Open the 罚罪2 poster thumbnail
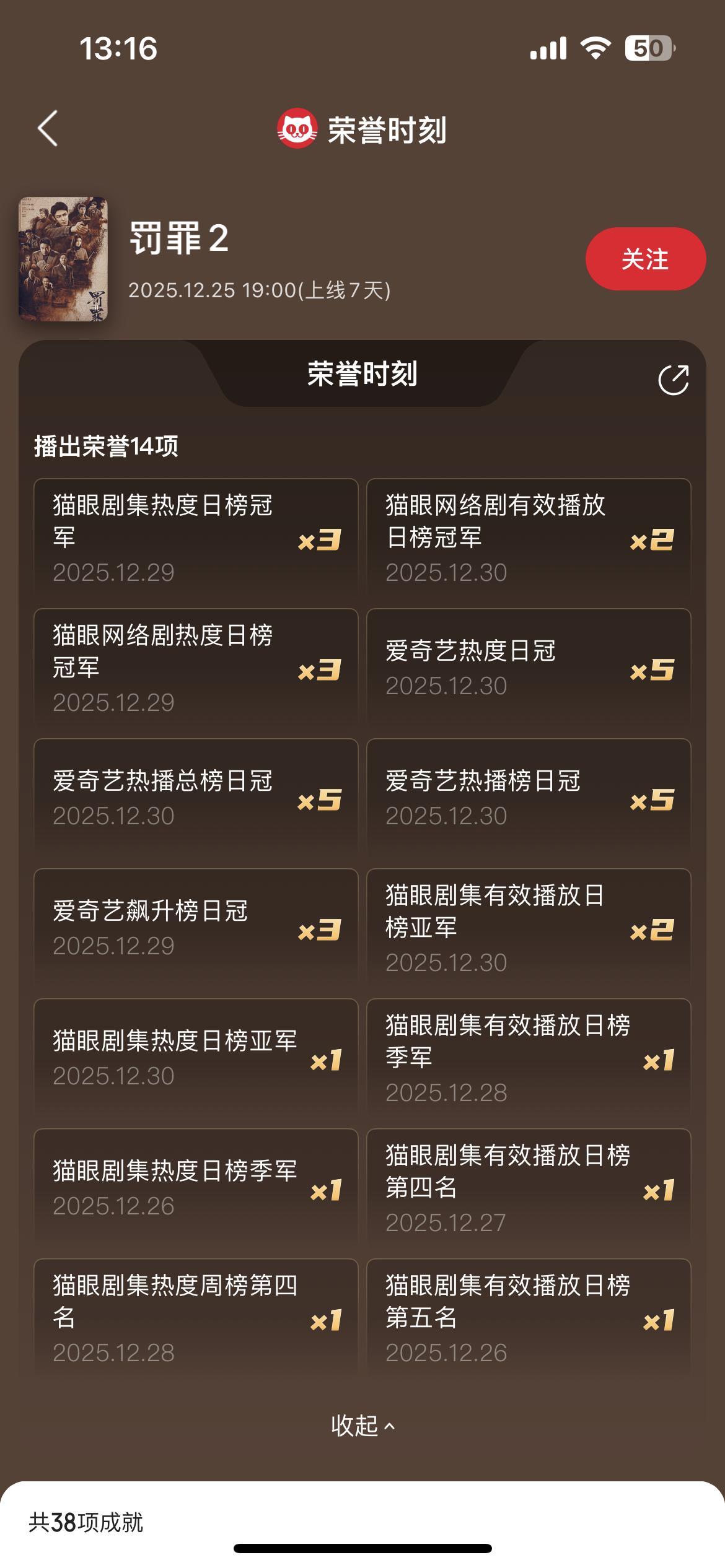725x1568 pixels. pyautogui.click(x=63, y=259)
